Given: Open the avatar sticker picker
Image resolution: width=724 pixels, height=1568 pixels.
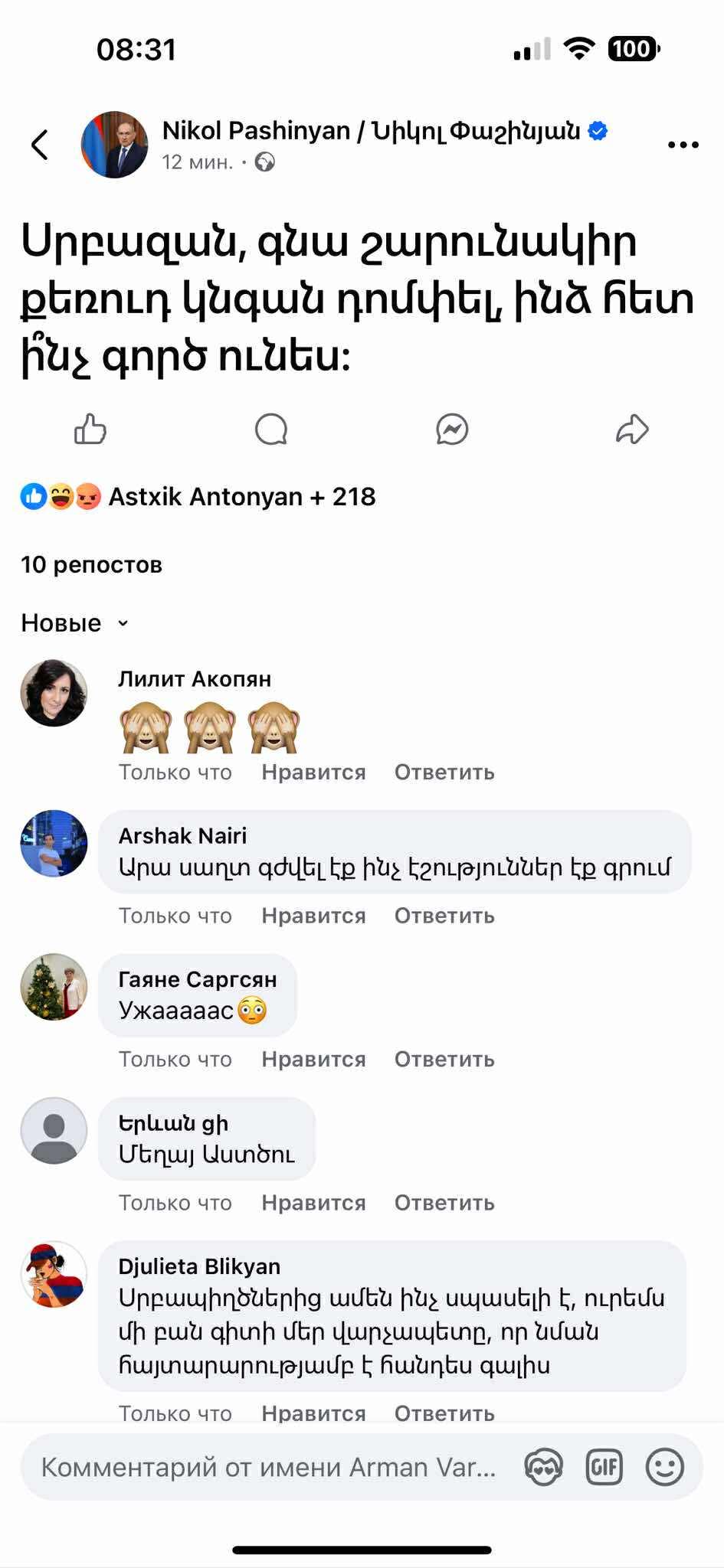Looking at the screenshot, I should coord(543,1467).
